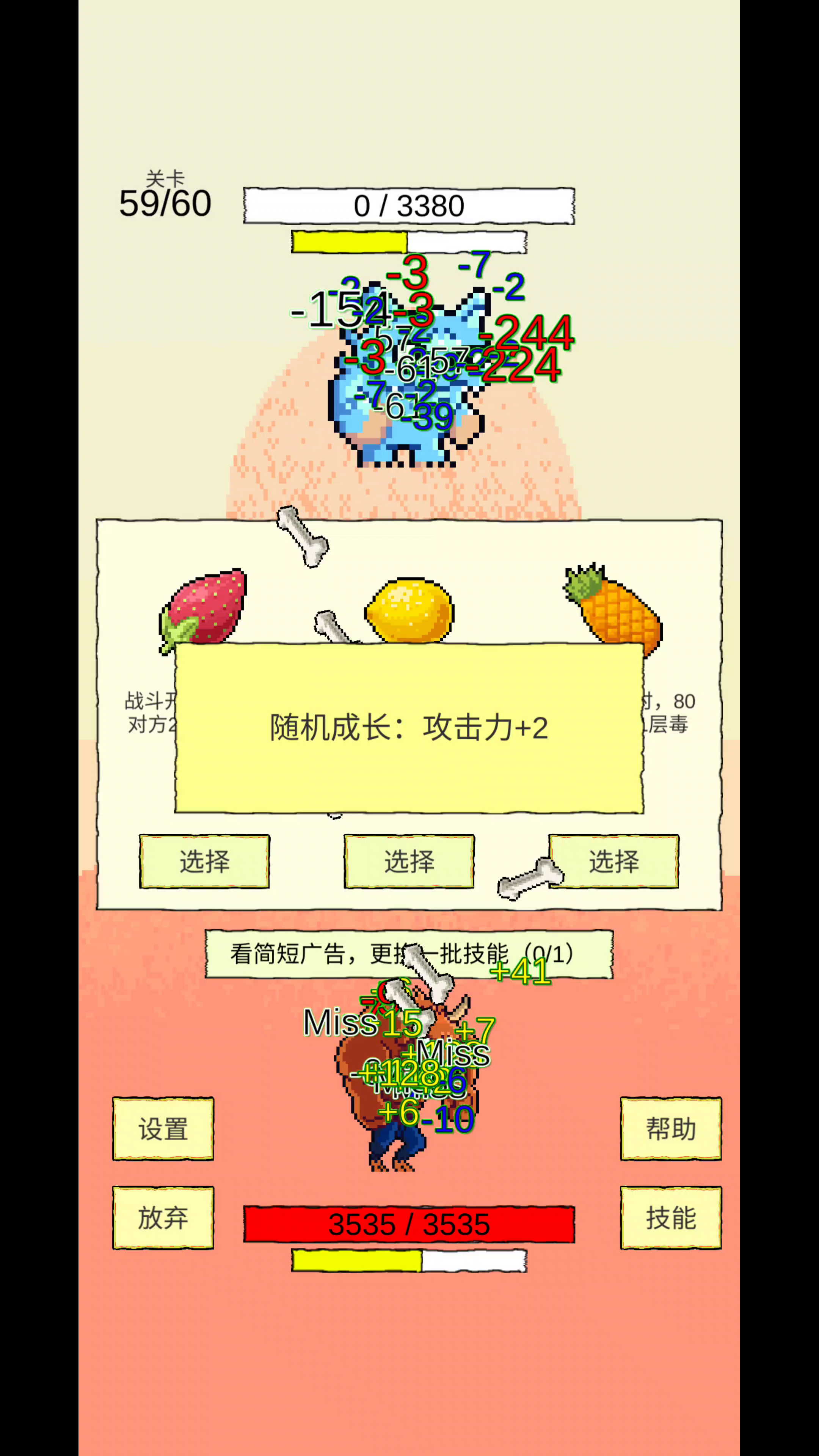Open the 设置 settings button
Screen dimensions: 819x1456
pyautogui.click(x=163, y=1129)
